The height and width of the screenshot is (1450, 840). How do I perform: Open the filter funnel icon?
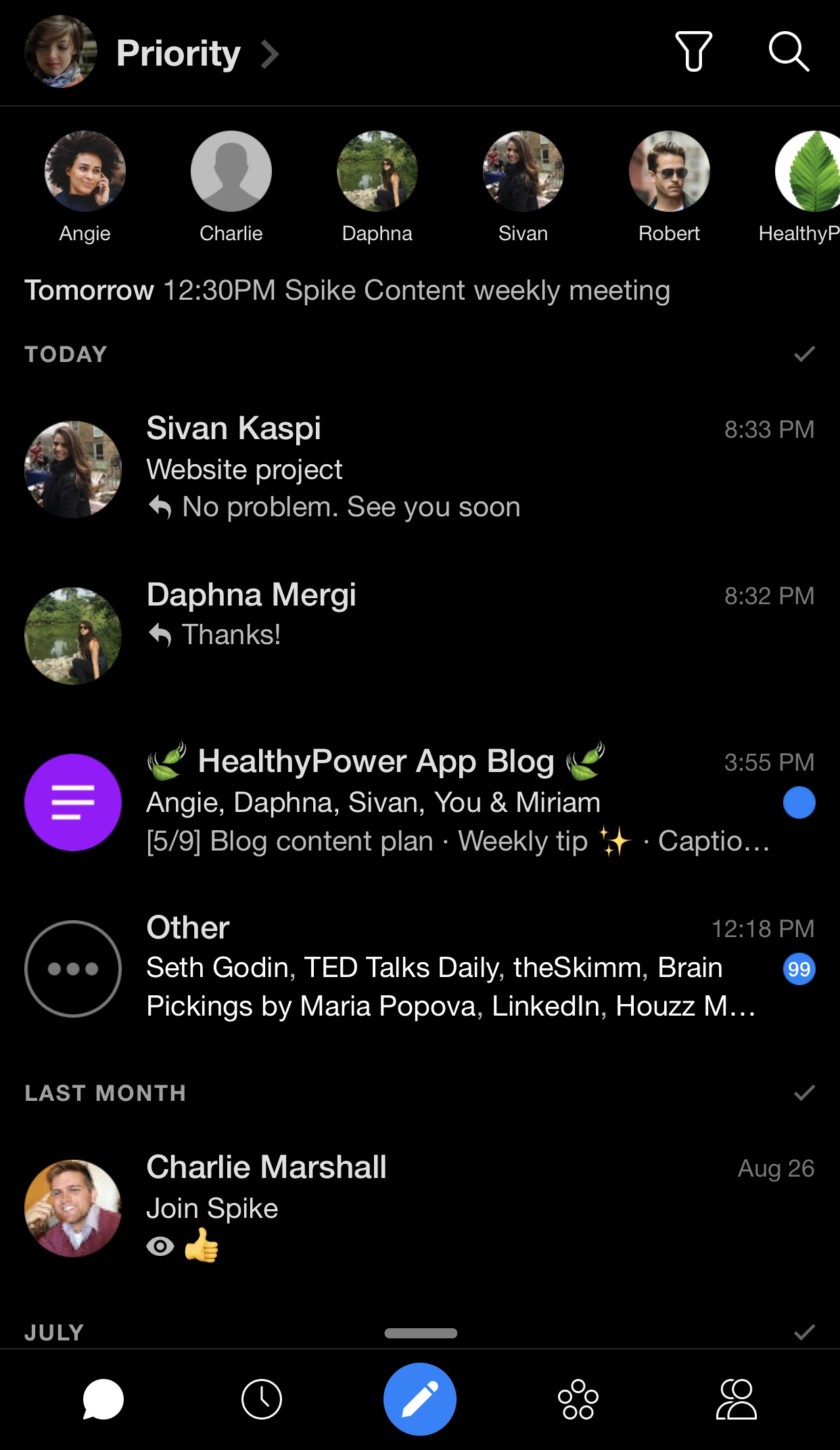coord(693,51)
